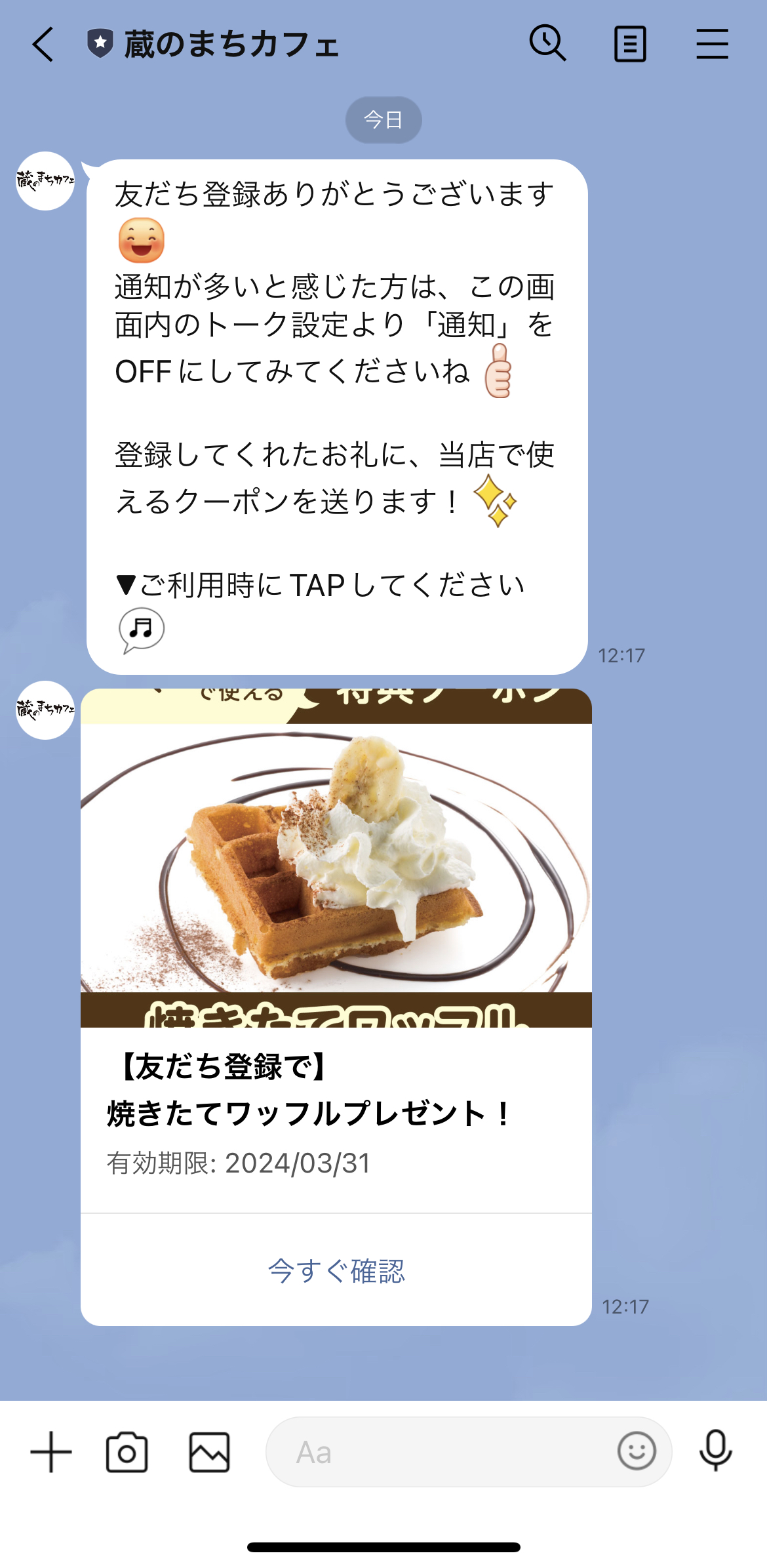Viewport: 767px width, 1568px height.
Task: Open the search in this chat
Action: coord(548,43)
